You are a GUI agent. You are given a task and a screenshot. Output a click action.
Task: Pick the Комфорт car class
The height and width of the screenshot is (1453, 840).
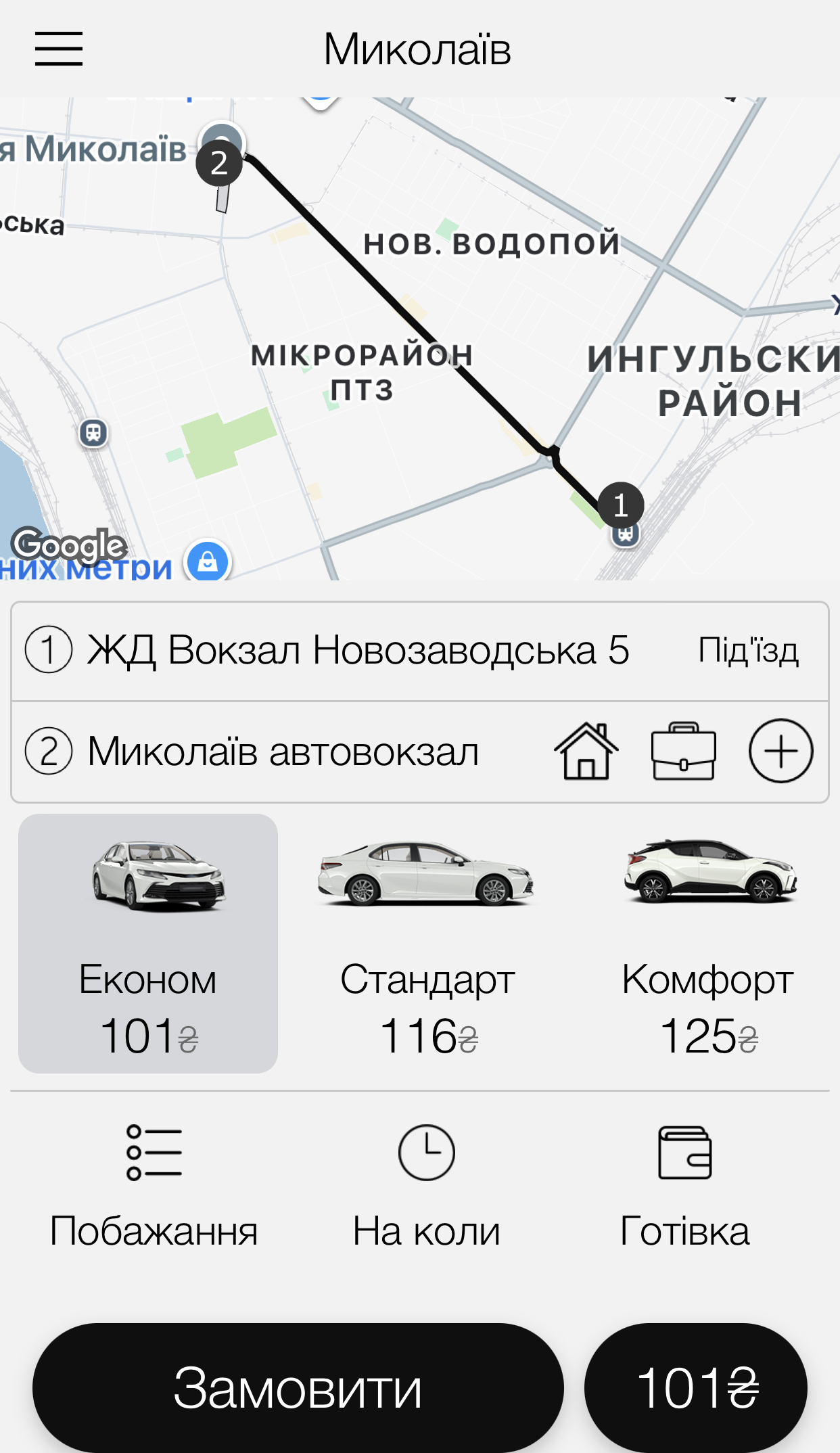(x=707, y=943)
